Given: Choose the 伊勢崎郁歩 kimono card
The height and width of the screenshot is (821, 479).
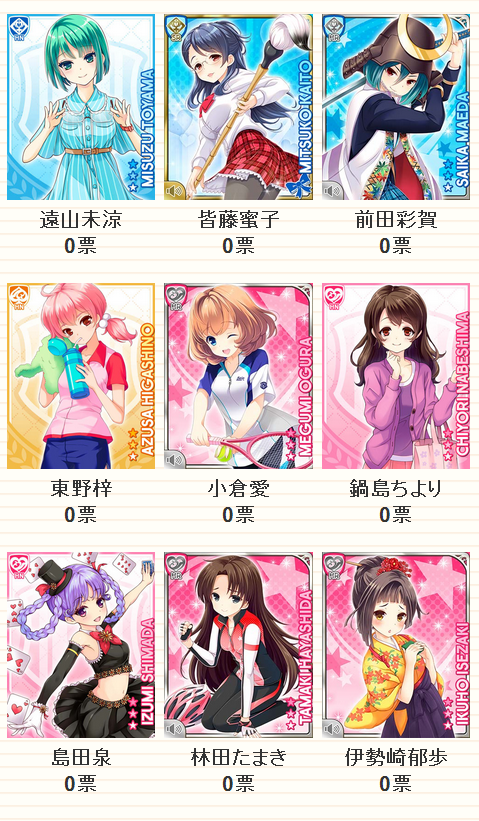Looking at the screenshot, I should (396, 645).
